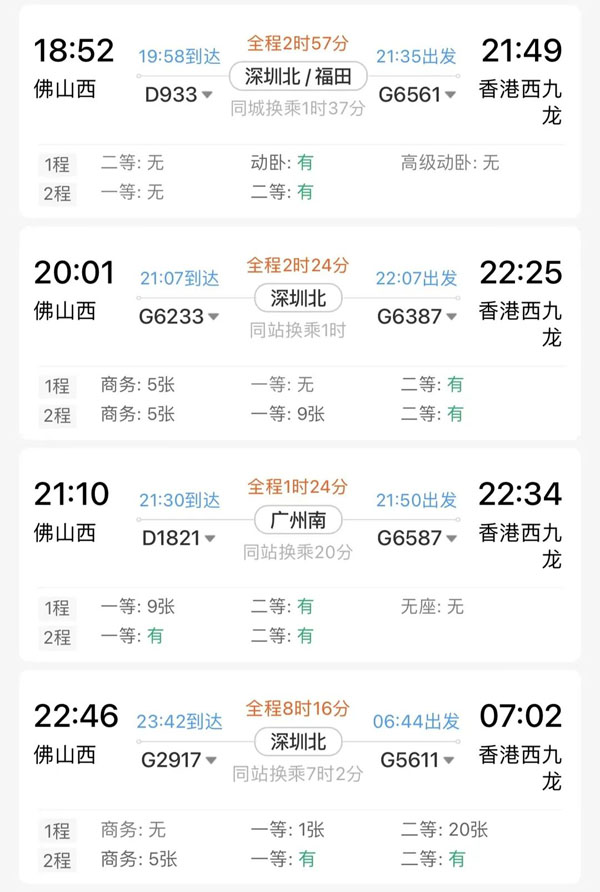
Task: View train D1821 stop list
Action: pos(179,539)
